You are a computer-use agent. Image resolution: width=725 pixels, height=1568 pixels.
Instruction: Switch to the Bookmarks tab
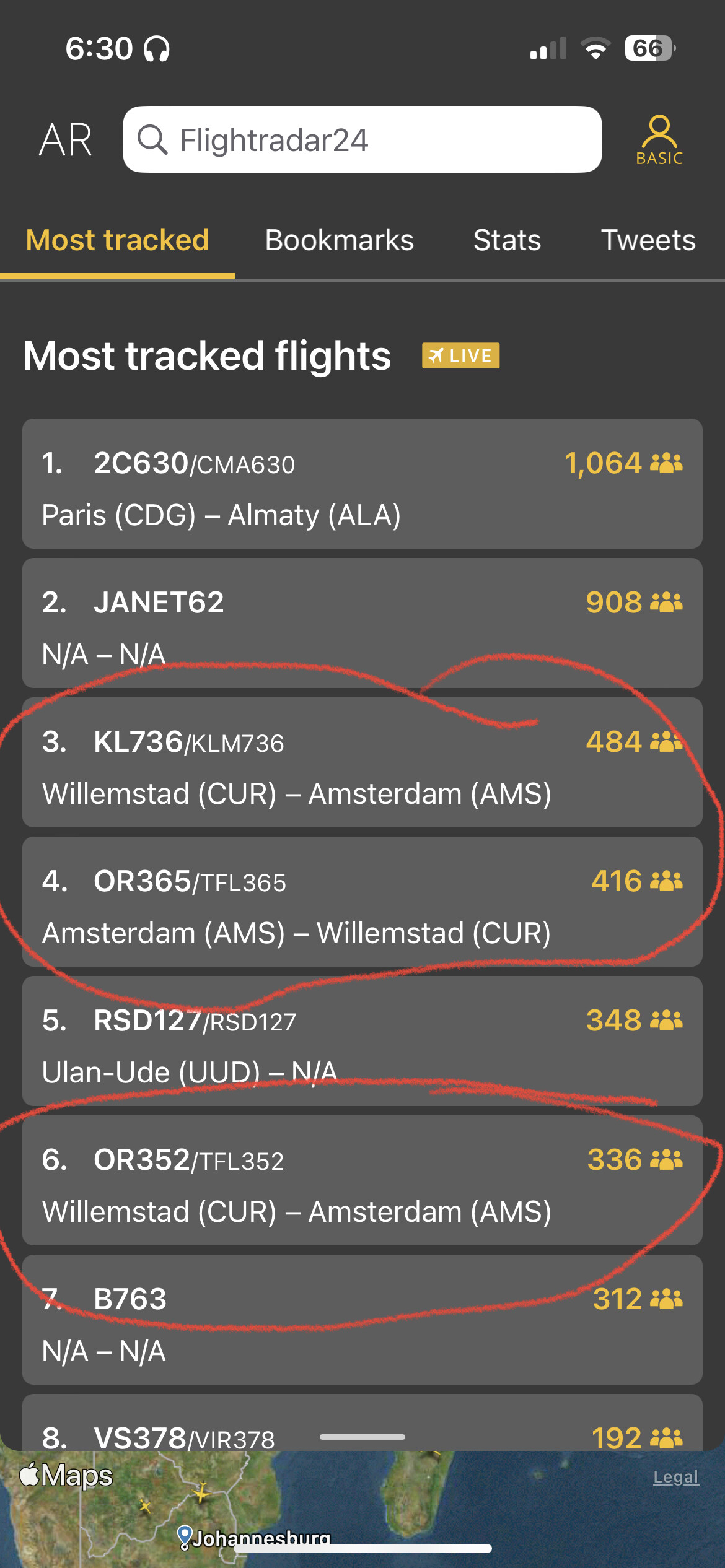[340, 240]
